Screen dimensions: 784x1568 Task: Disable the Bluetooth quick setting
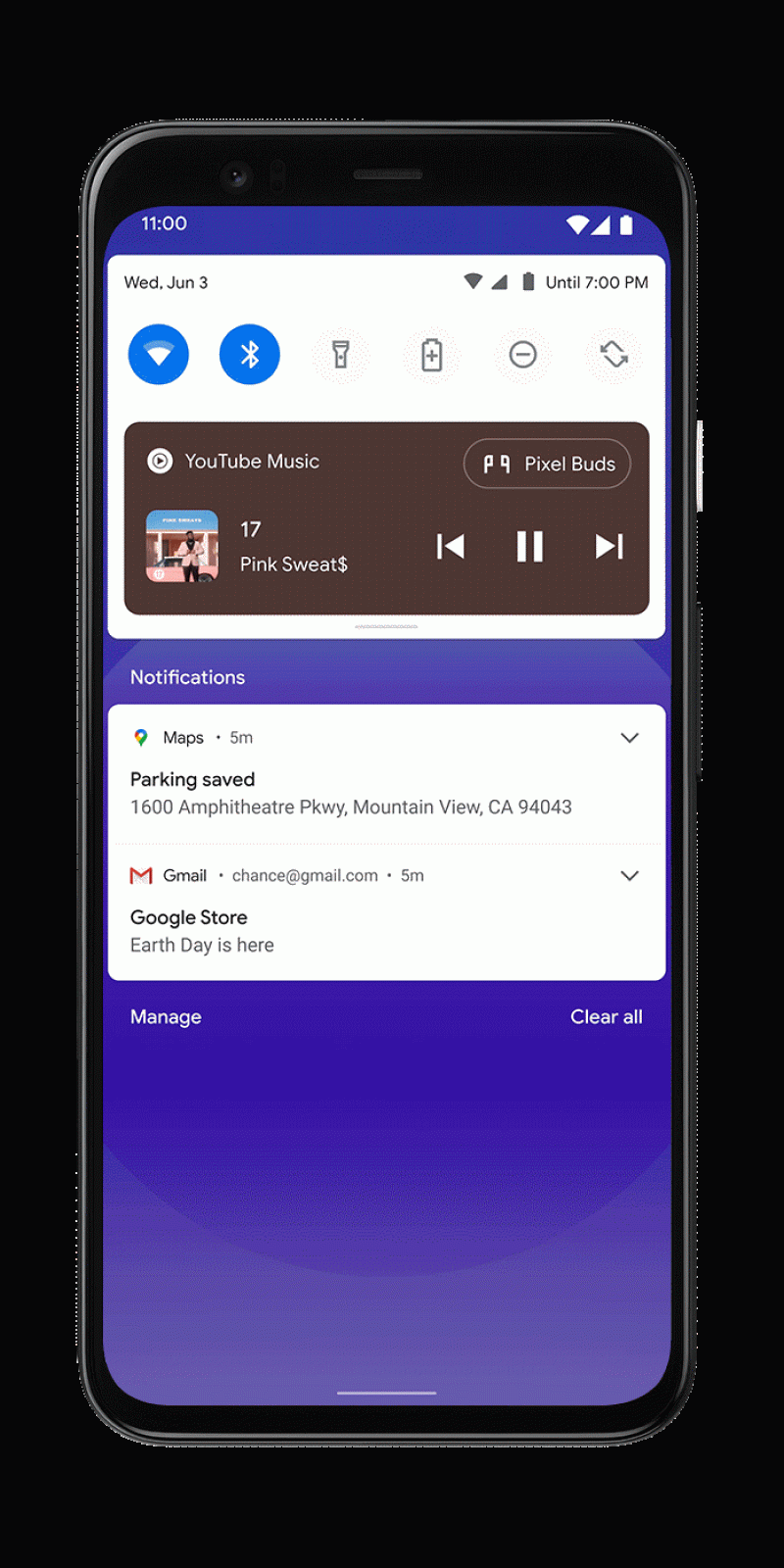pyautogui.click(x=250, y=354)
